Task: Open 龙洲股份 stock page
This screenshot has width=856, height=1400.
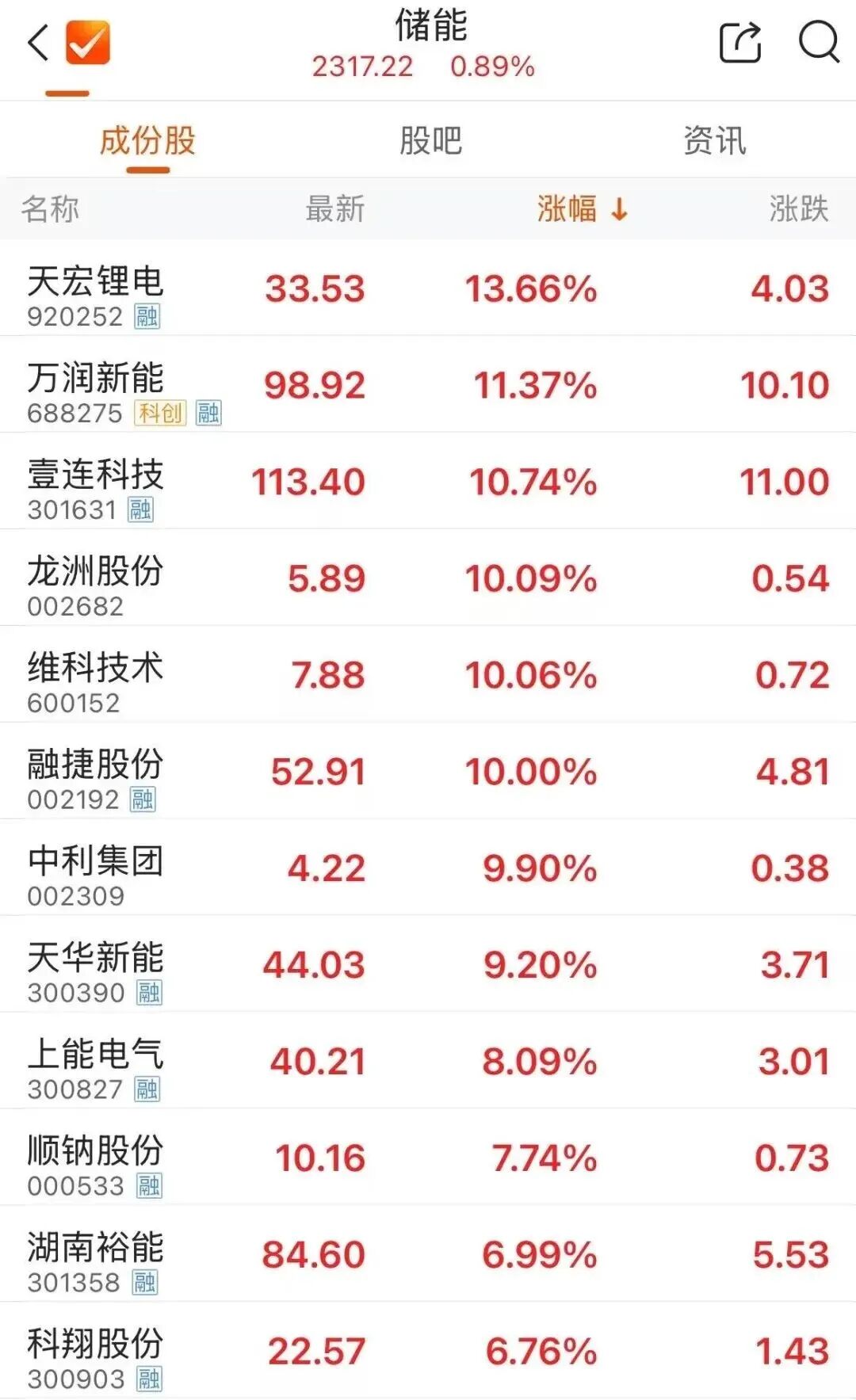Action: [x=95, y=573]
